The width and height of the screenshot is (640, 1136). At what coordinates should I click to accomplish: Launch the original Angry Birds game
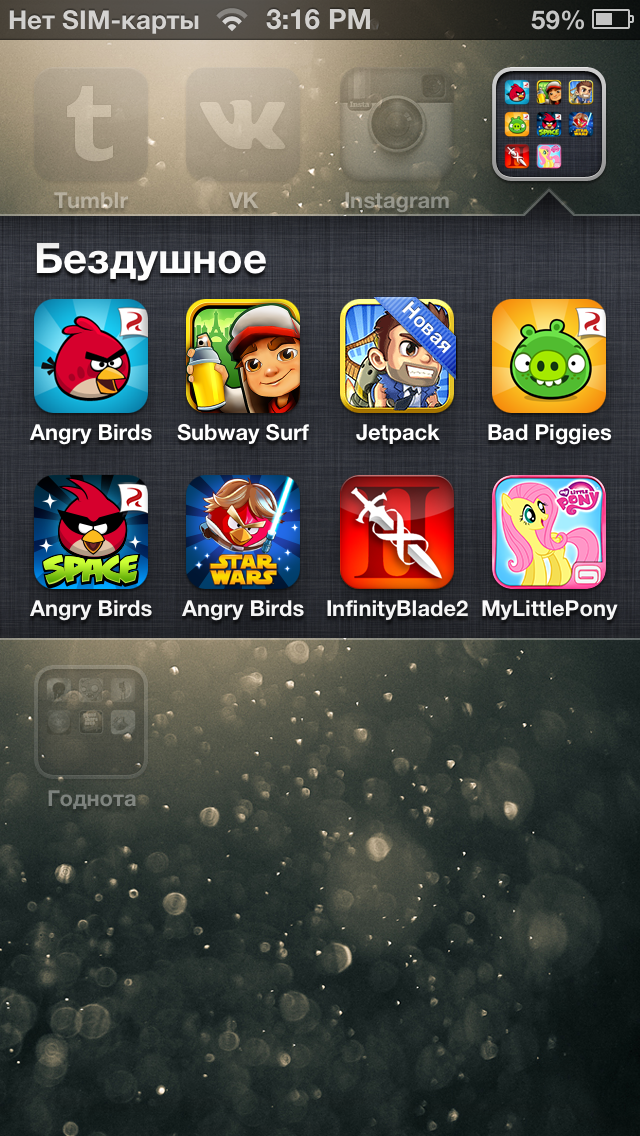[91, 356]
